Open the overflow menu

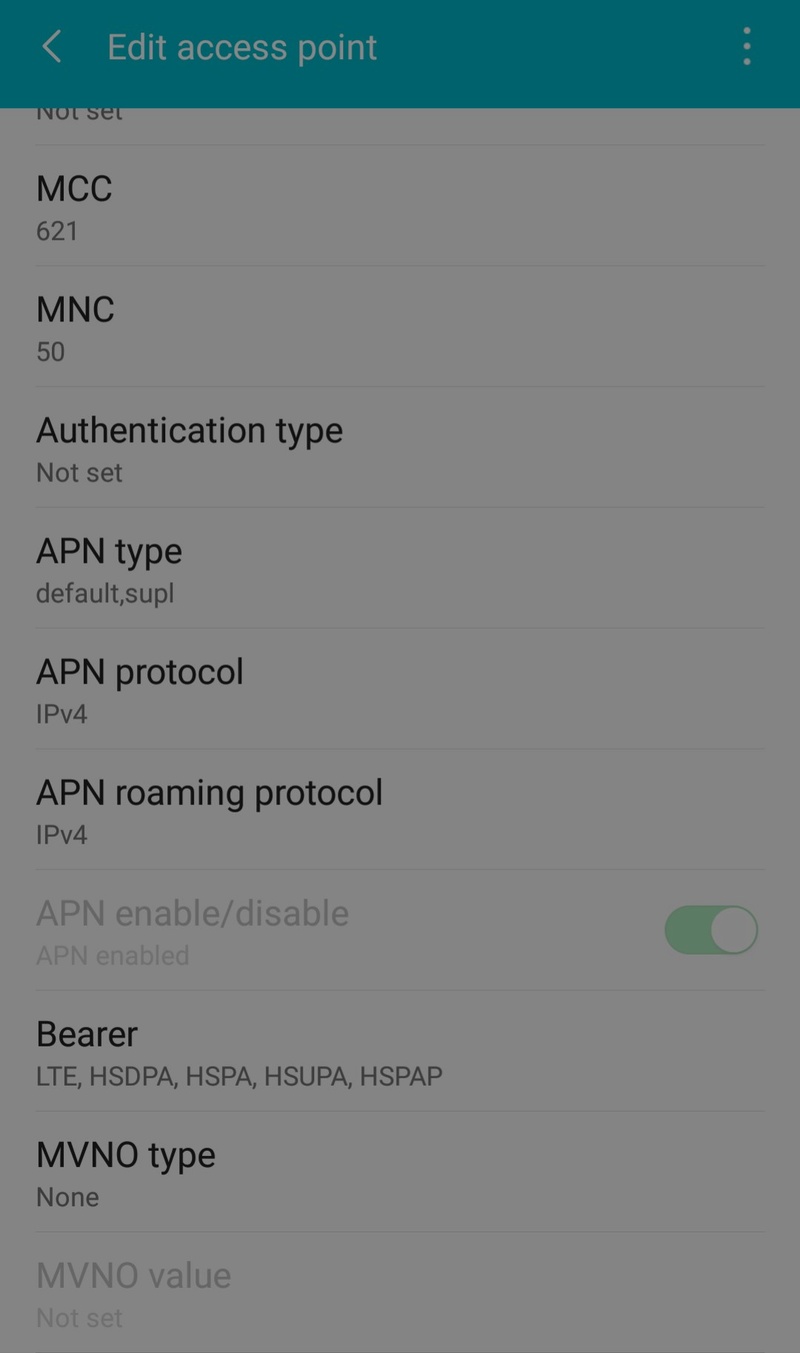click(746, 47)
